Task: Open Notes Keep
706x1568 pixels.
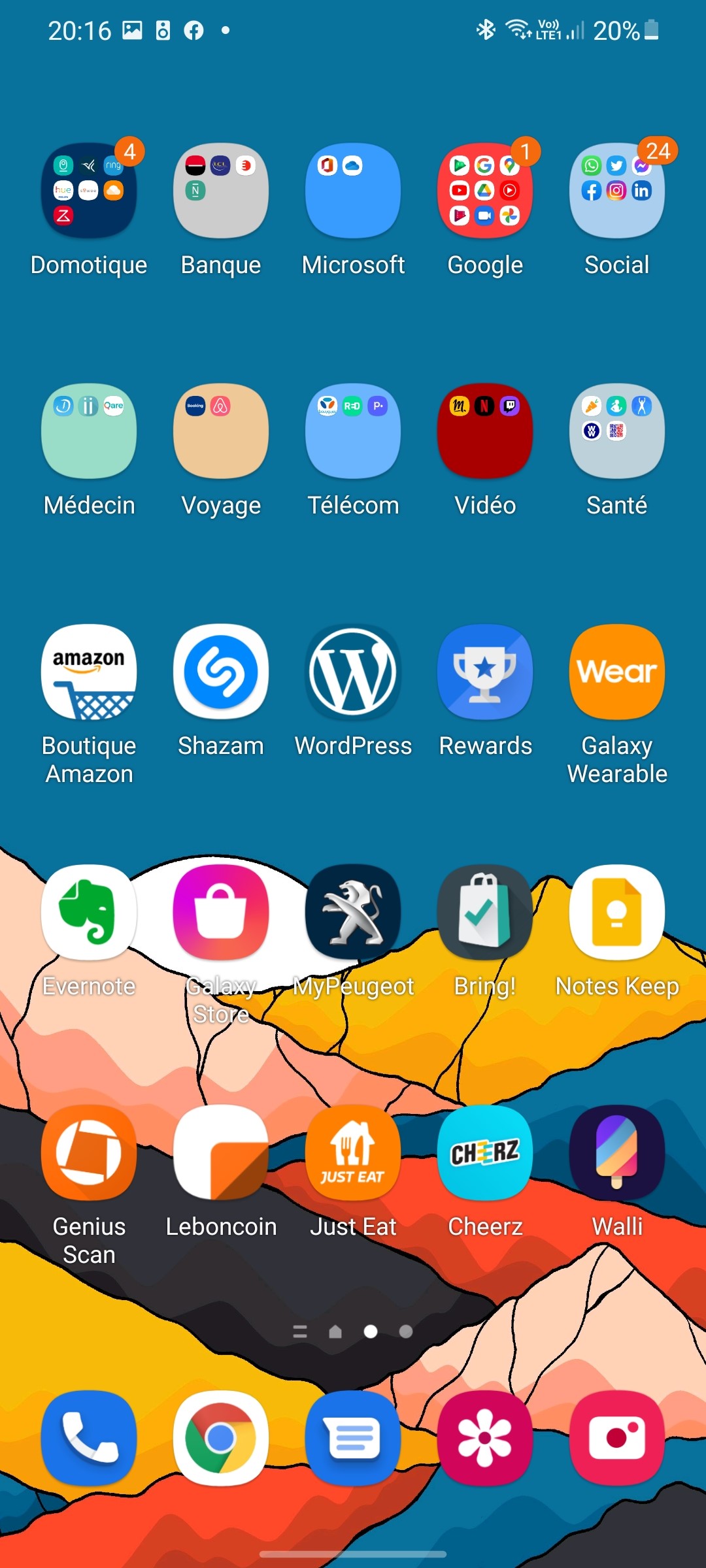Action: (x=617, y=912)
